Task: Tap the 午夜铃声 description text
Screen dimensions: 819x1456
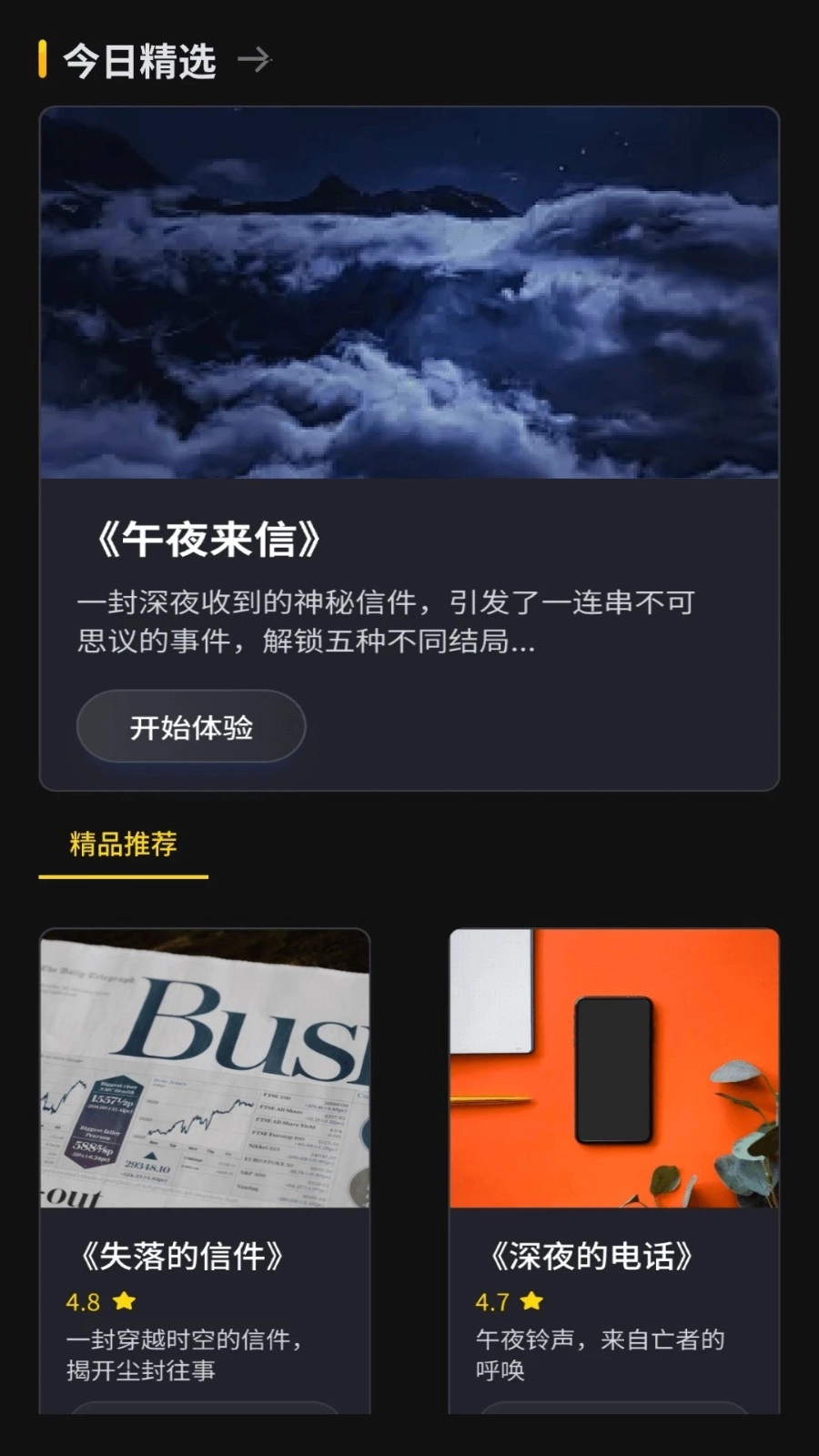Action: [591, 1356]
